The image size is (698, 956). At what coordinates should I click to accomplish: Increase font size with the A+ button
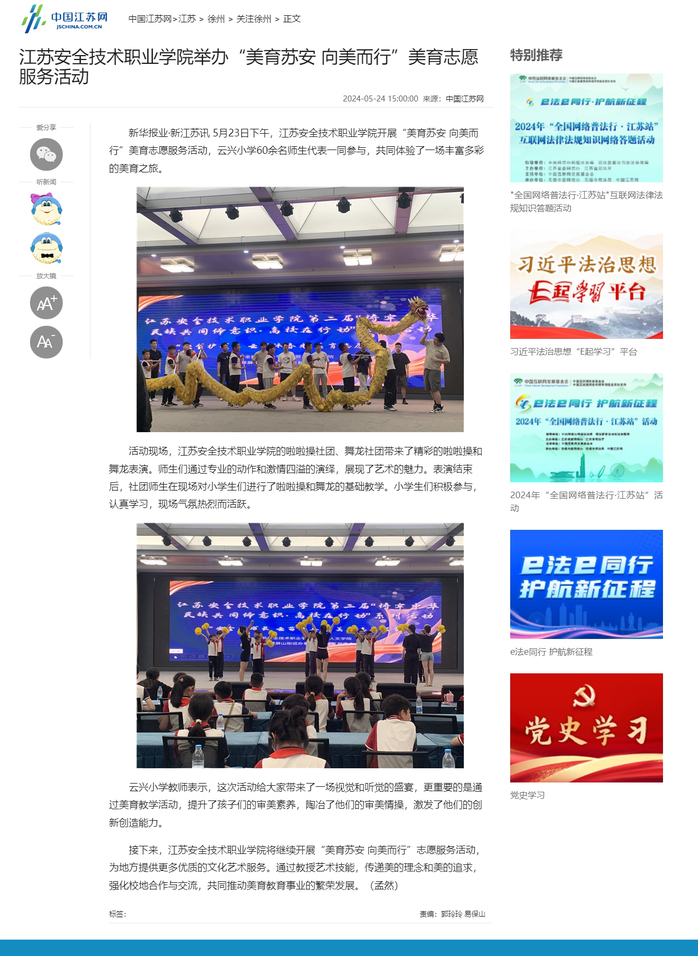46,303
